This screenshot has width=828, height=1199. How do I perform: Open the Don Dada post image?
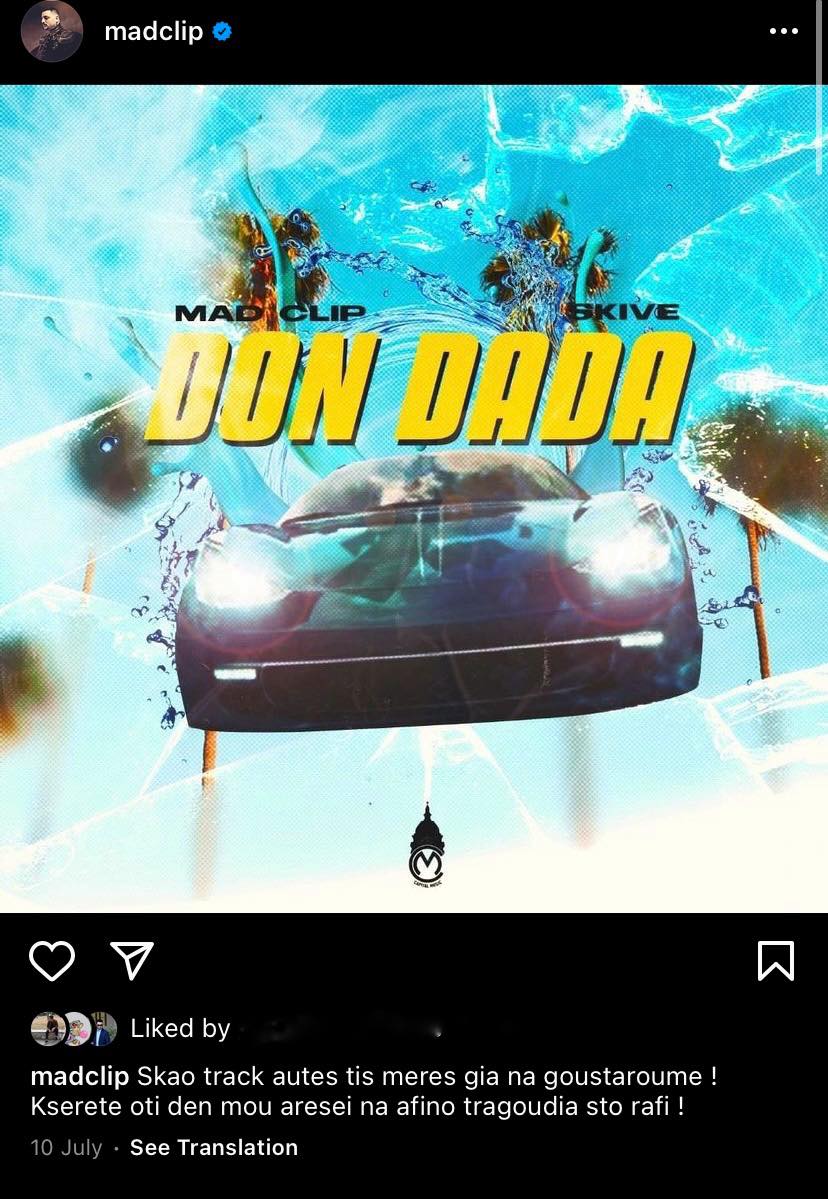coord(414,498)
